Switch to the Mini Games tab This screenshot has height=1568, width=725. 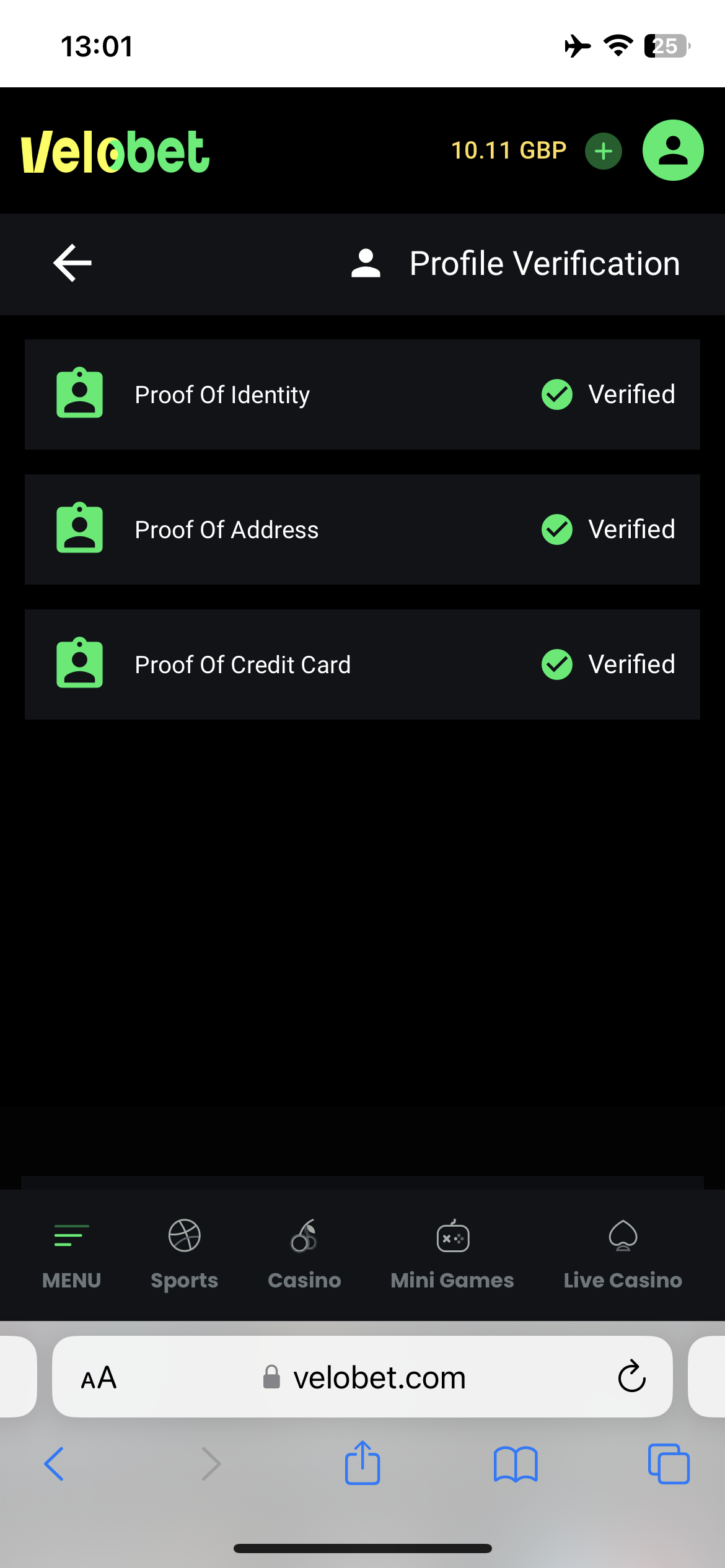(x=452, y=1254)
